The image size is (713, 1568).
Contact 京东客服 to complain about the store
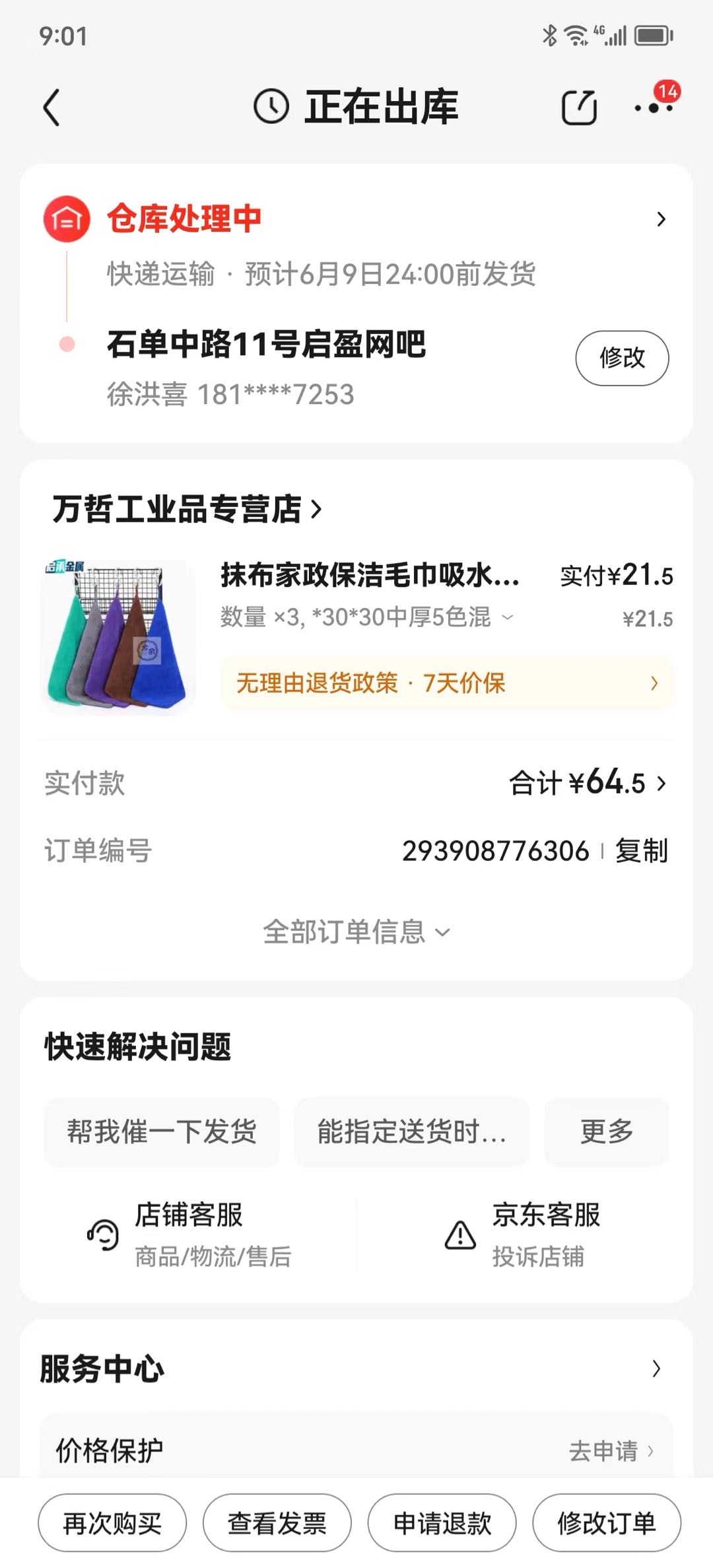point(523,1234)
